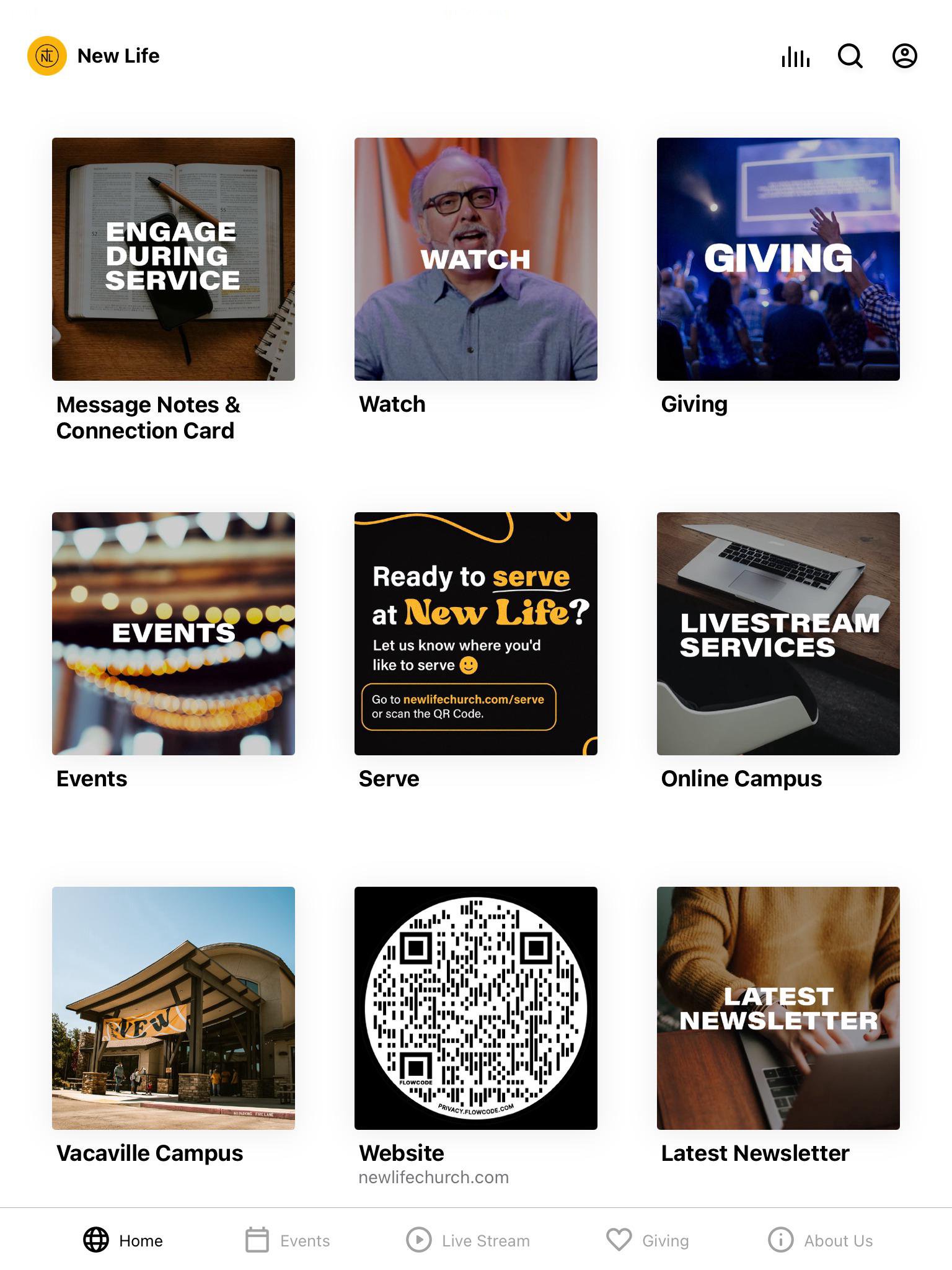The image size is (952, 1270).
Task: Open the Latest Newsletter tile
Action: (x=778, y=1008)
